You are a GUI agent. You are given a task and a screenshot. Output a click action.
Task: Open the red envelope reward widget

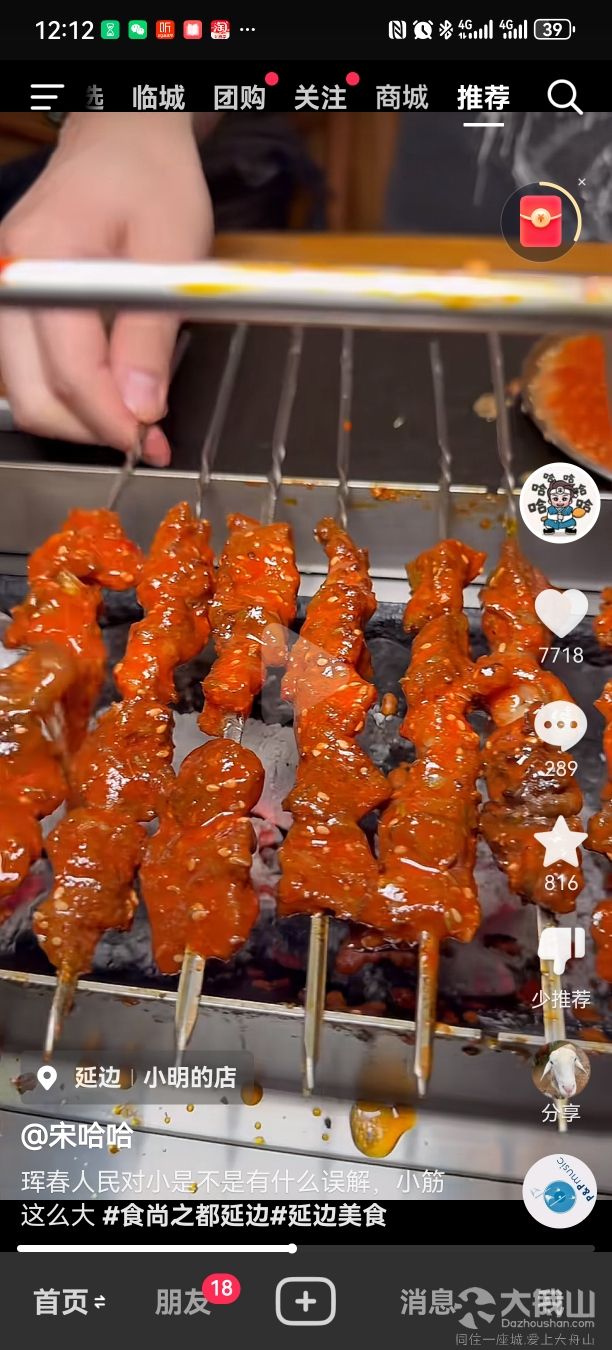540,222
